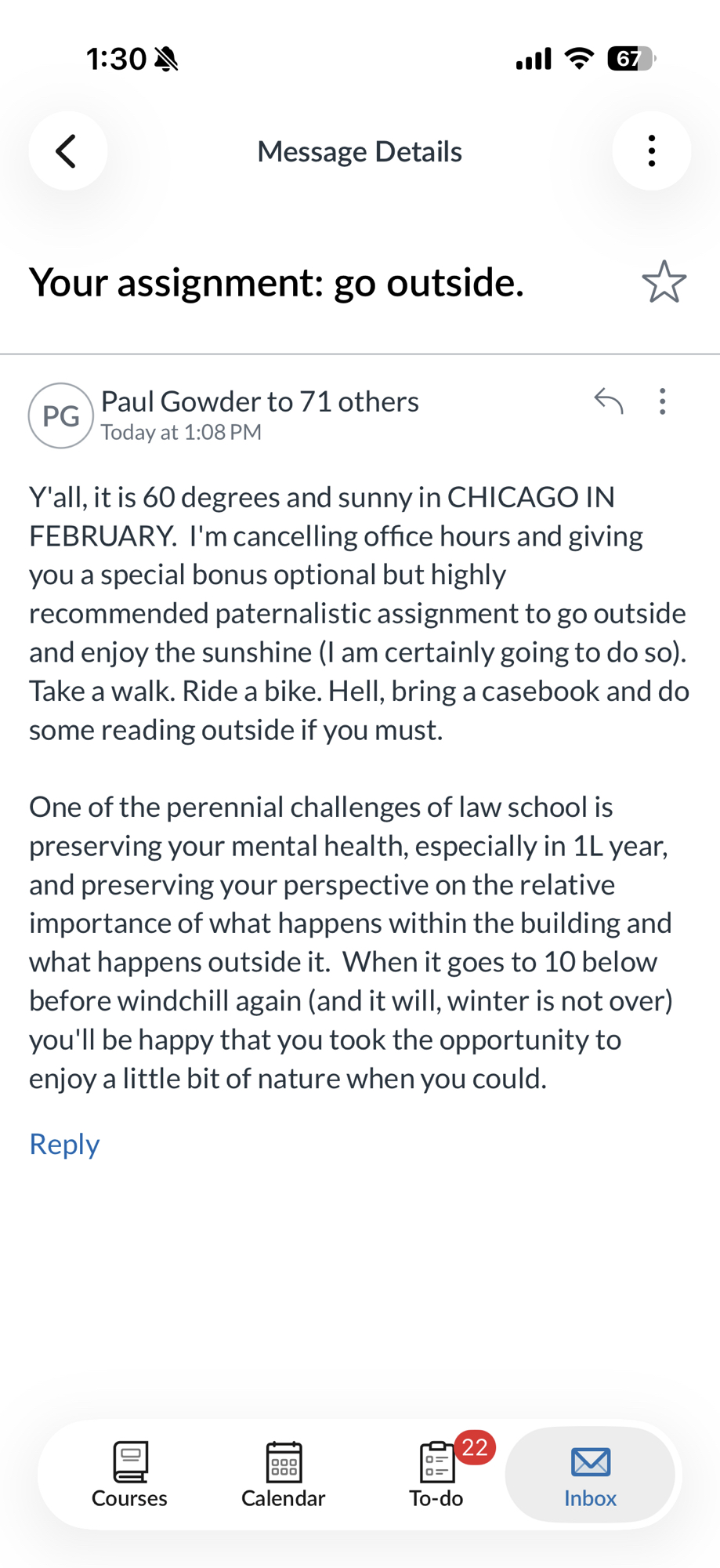Star the 'go outside' conversation
The height and width of the screenshot is (1568, 720).
point(664,282)
